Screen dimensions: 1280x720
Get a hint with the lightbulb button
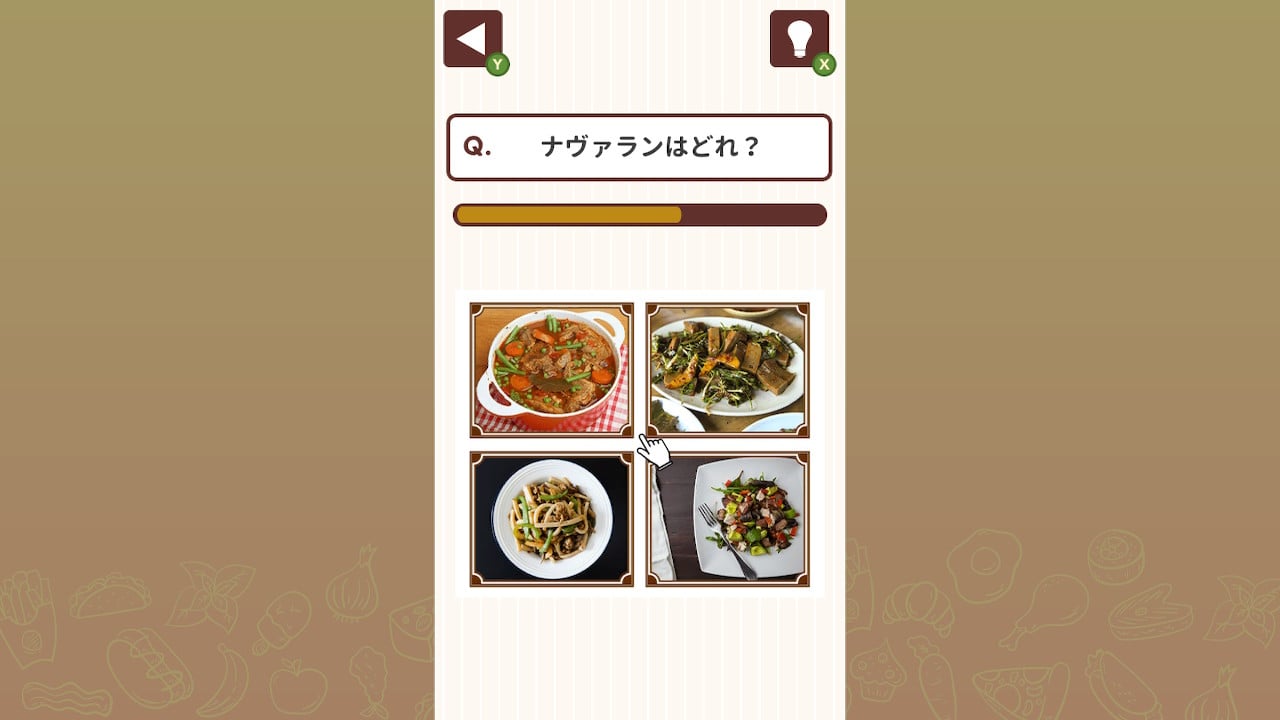coord(799,39)
